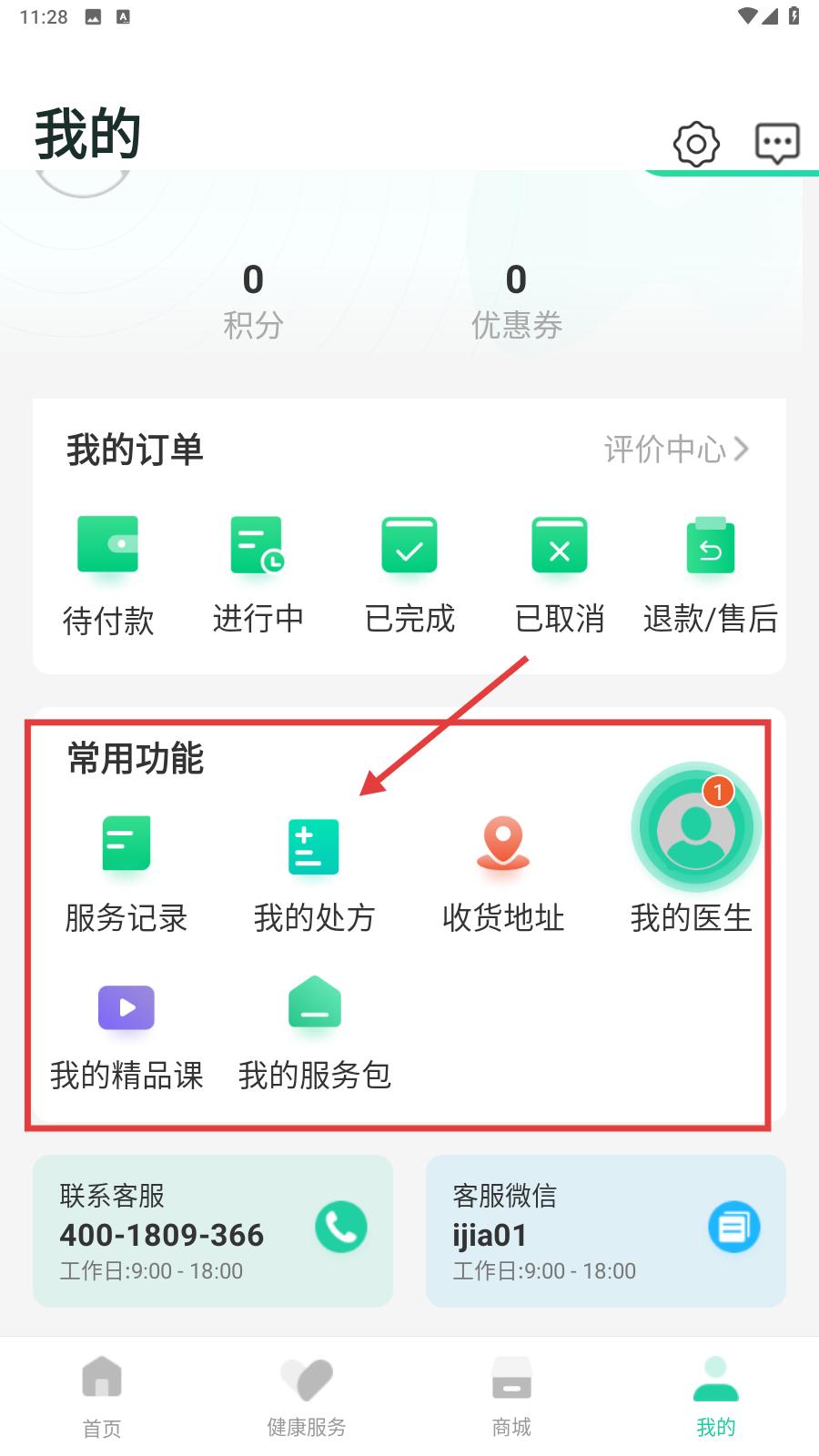The height and width of the screenshot is (1456, 819).
Task: Open the messages icon
Action: (x=777, y=143)
